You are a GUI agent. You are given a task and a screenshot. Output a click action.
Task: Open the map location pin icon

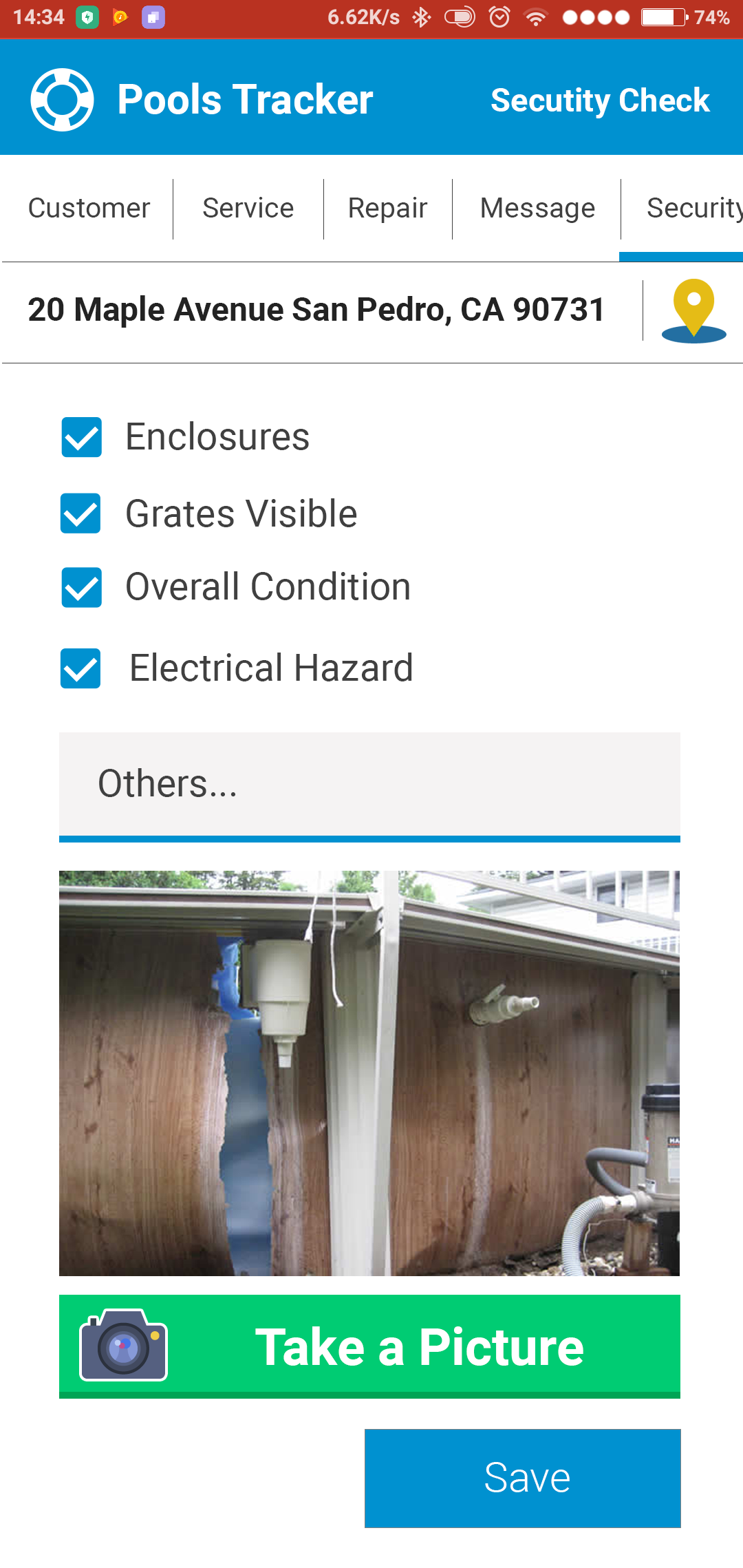click(x=693, y=311)
